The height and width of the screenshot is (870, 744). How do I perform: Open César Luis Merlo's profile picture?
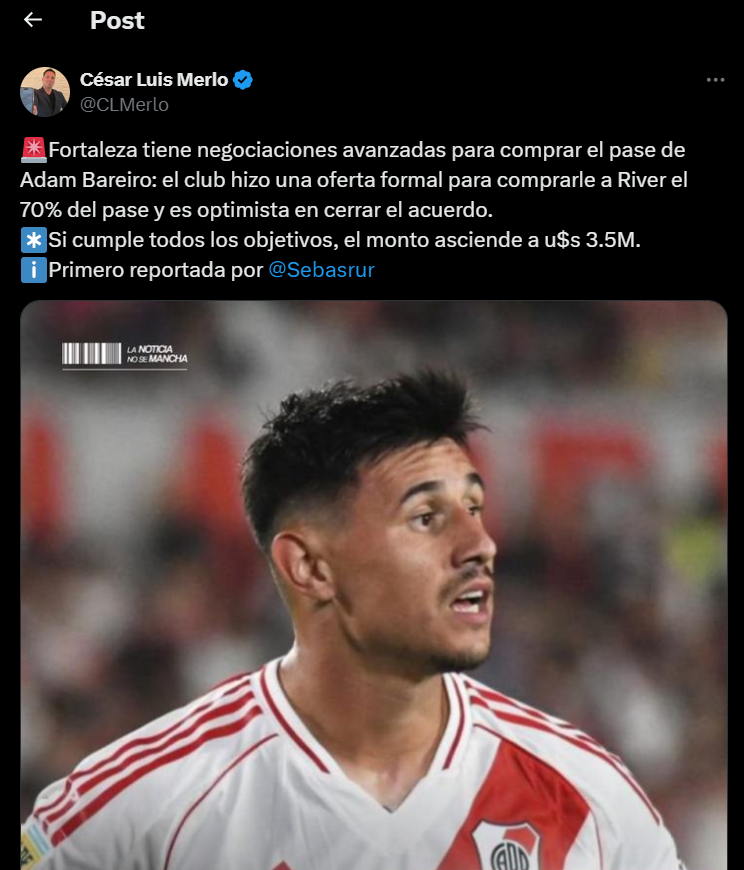point(44,92)
